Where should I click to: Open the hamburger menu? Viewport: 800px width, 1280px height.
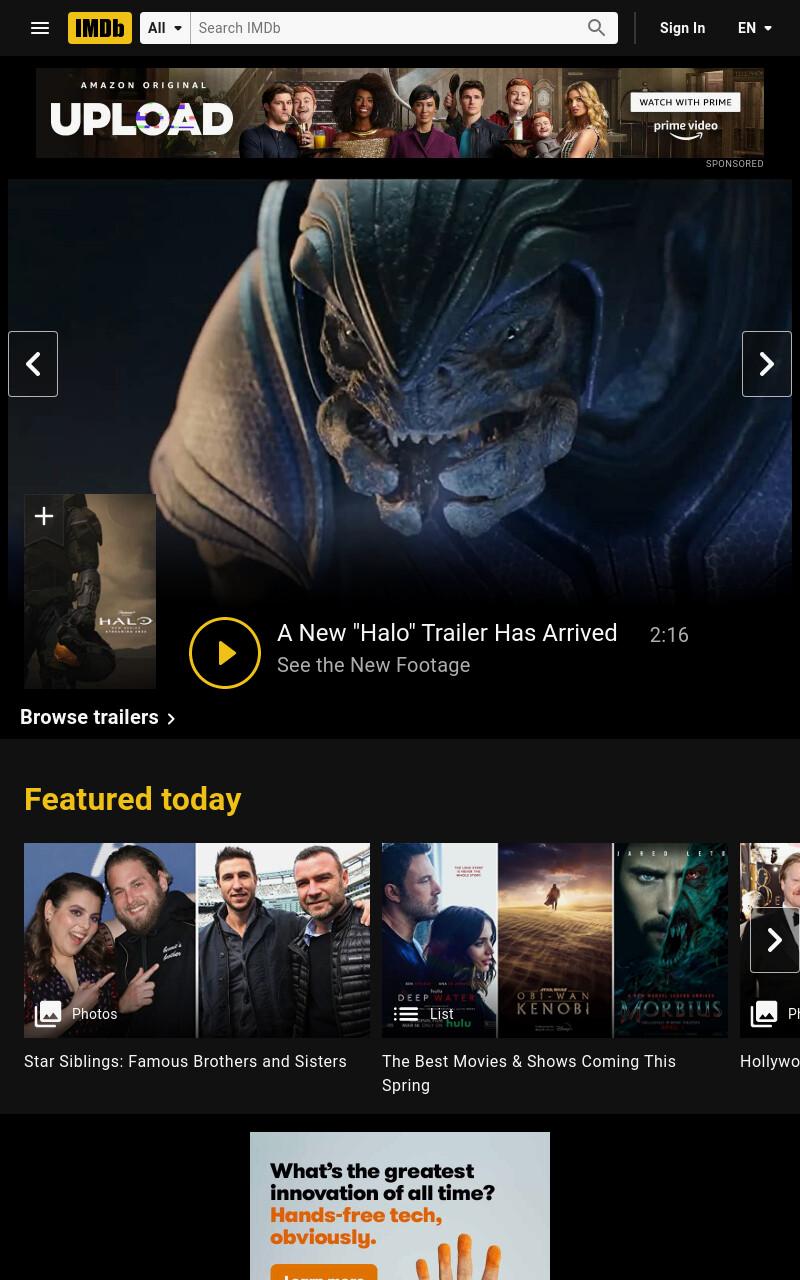click(x=40, y=28)
